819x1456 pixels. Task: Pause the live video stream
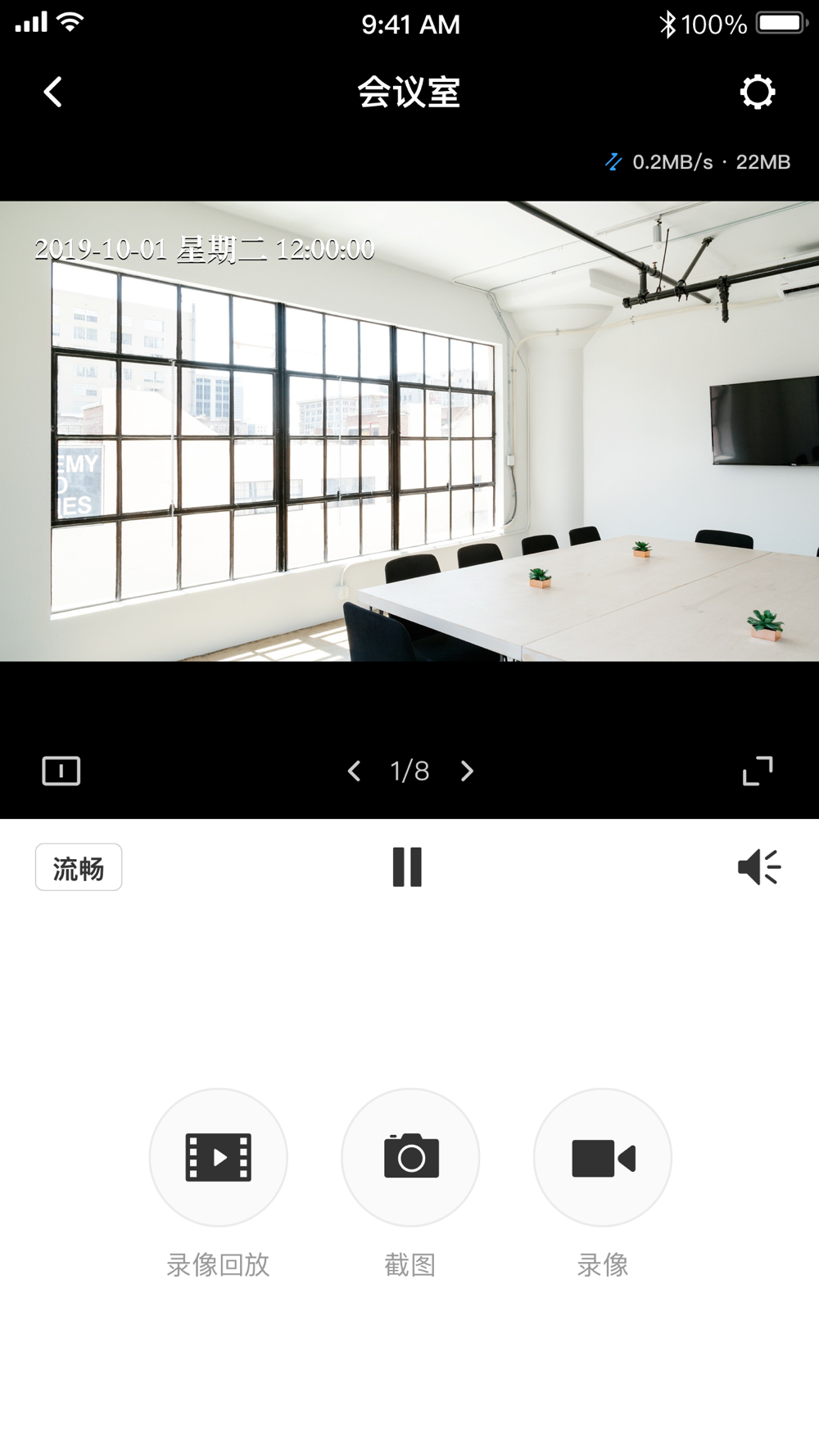(x=407, y=867)
